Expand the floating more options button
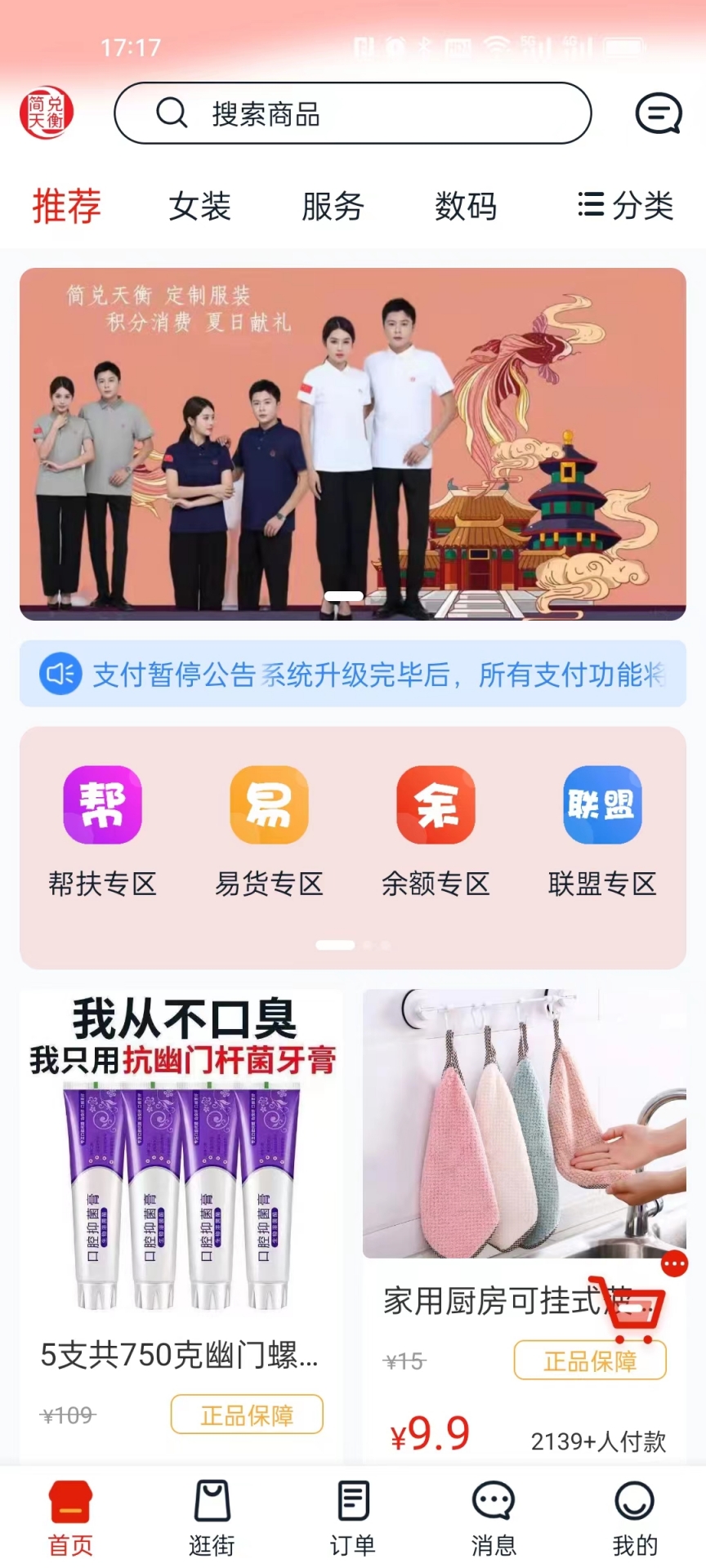Viewport: 706px width, 1568px height. pyautogui.click(x=673, y=1263)
